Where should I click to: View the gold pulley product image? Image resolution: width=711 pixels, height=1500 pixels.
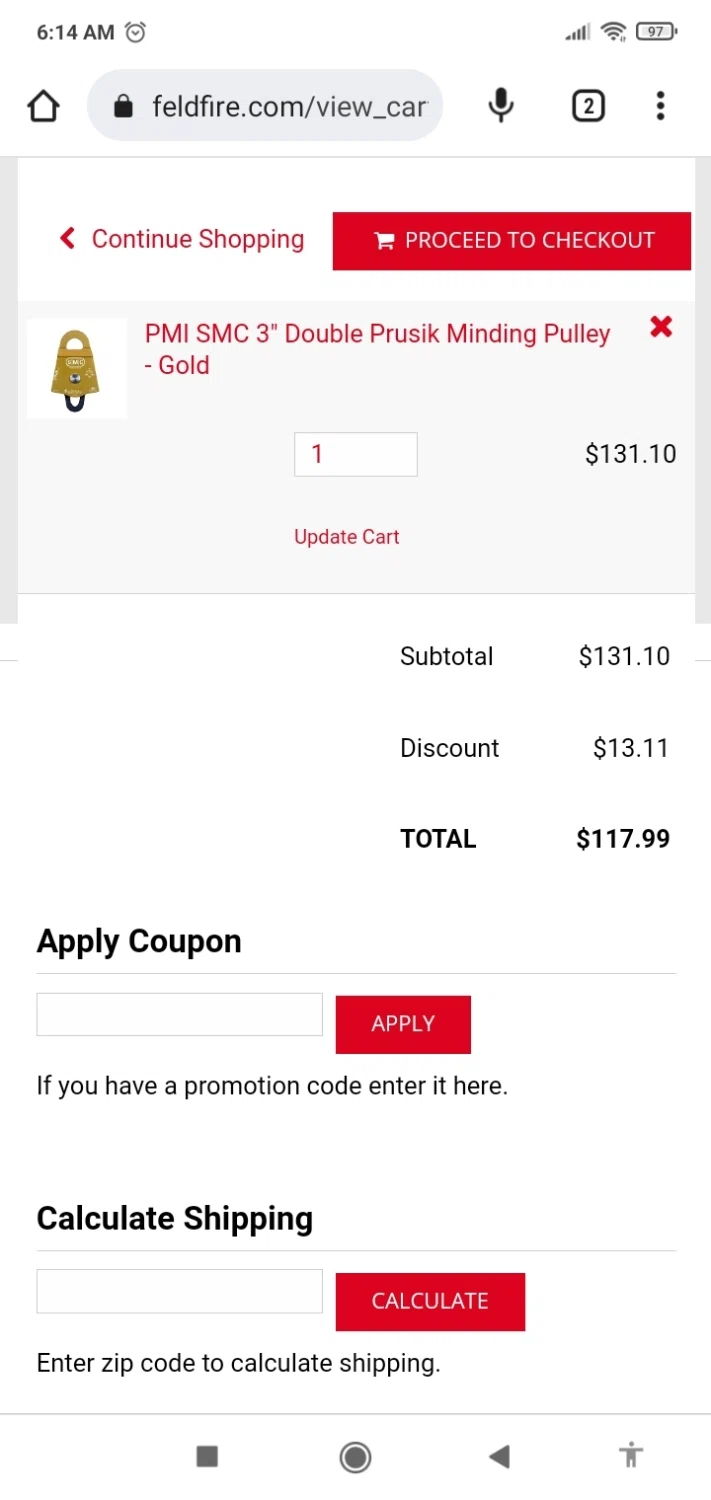click(x=76, y=369)
